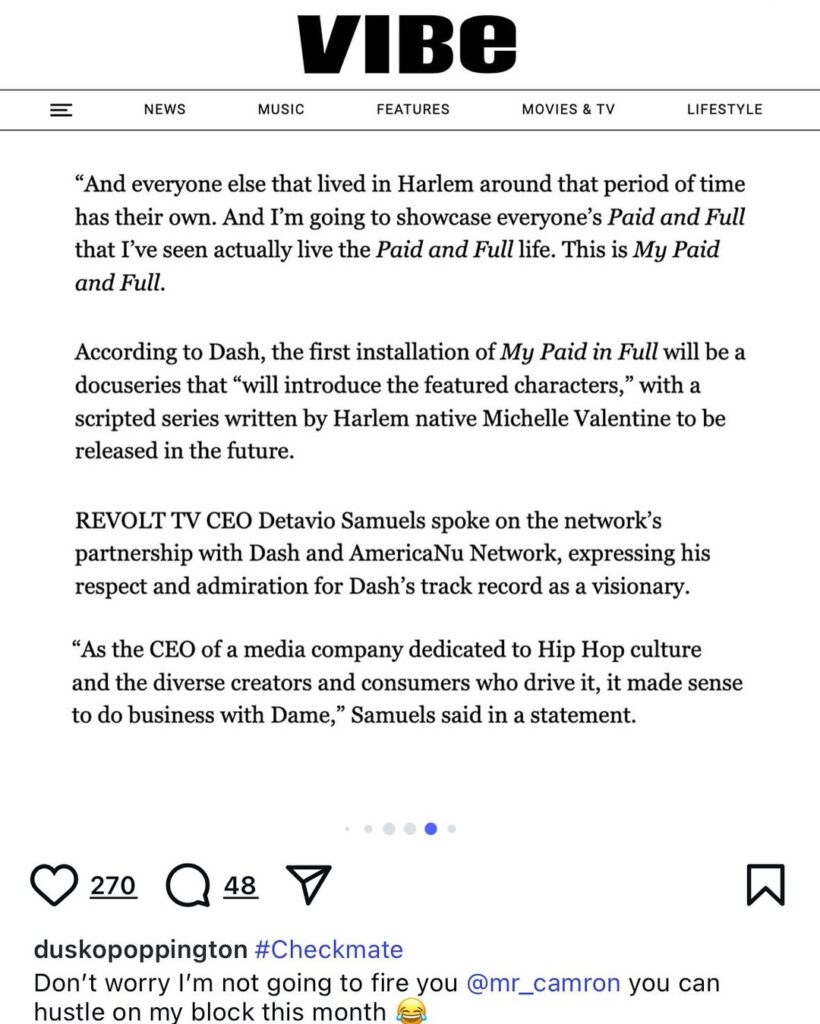Share this post via the paper plane
This screenshot has width=820, height=1024.
(308, 885)
